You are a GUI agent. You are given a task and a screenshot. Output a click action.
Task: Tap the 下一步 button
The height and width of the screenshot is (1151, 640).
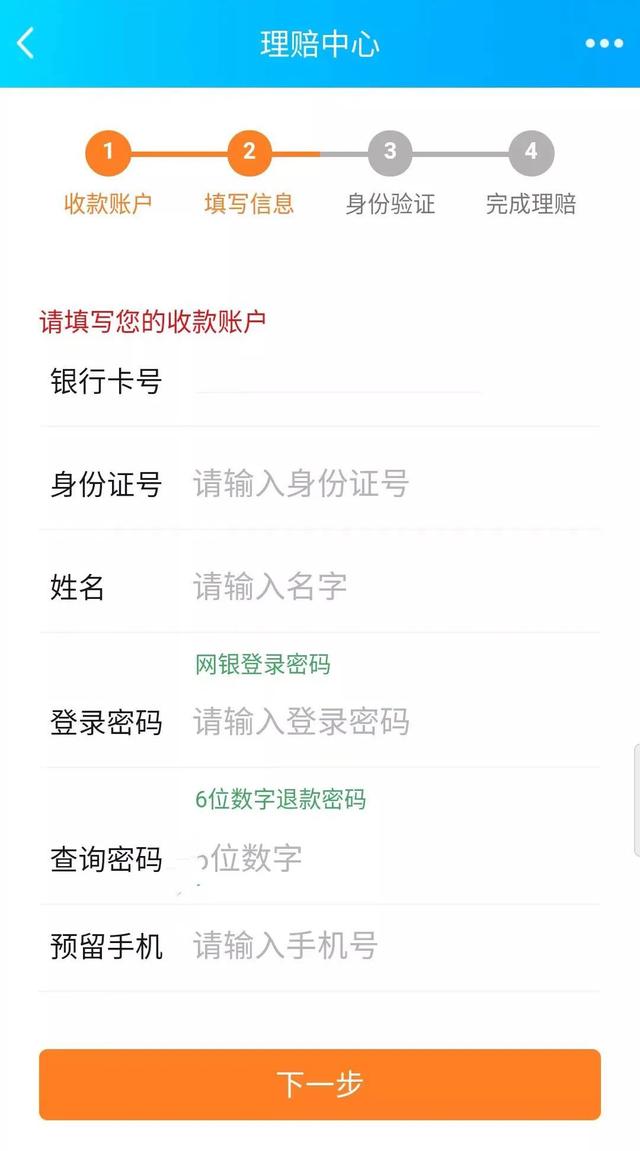coord(320,1084)
